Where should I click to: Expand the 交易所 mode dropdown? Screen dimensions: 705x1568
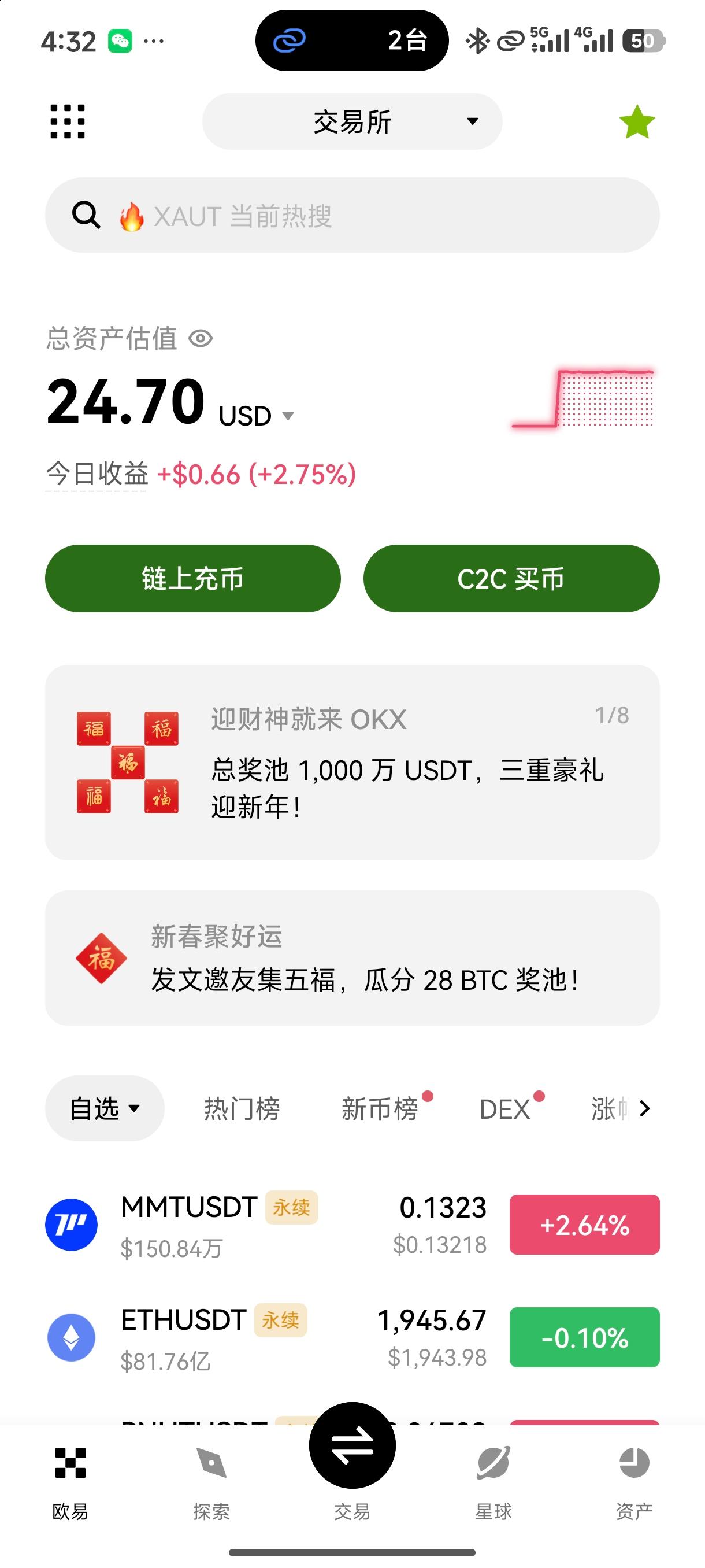point(352,122)
